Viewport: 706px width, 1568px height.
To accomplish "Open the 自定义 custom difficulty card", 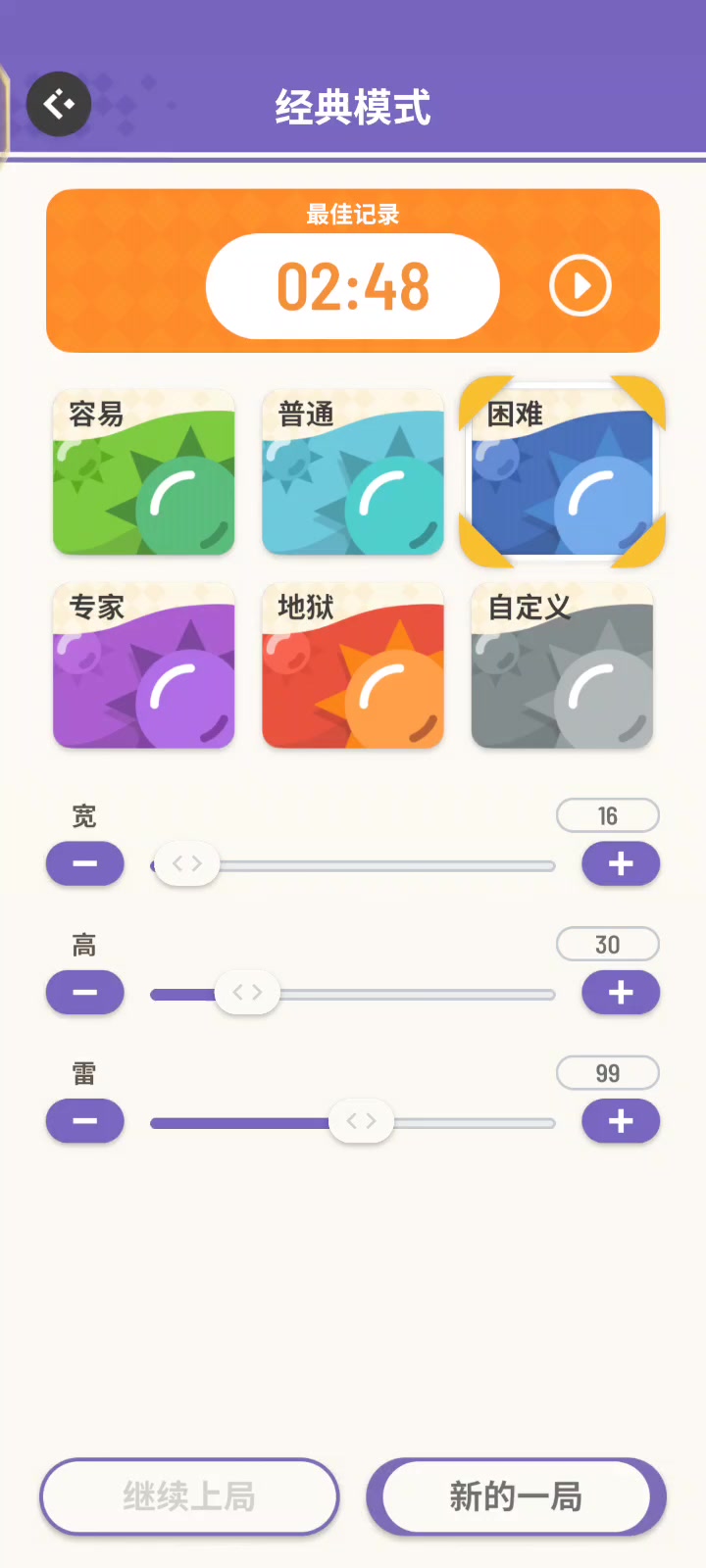I will [x=562, y=666].
